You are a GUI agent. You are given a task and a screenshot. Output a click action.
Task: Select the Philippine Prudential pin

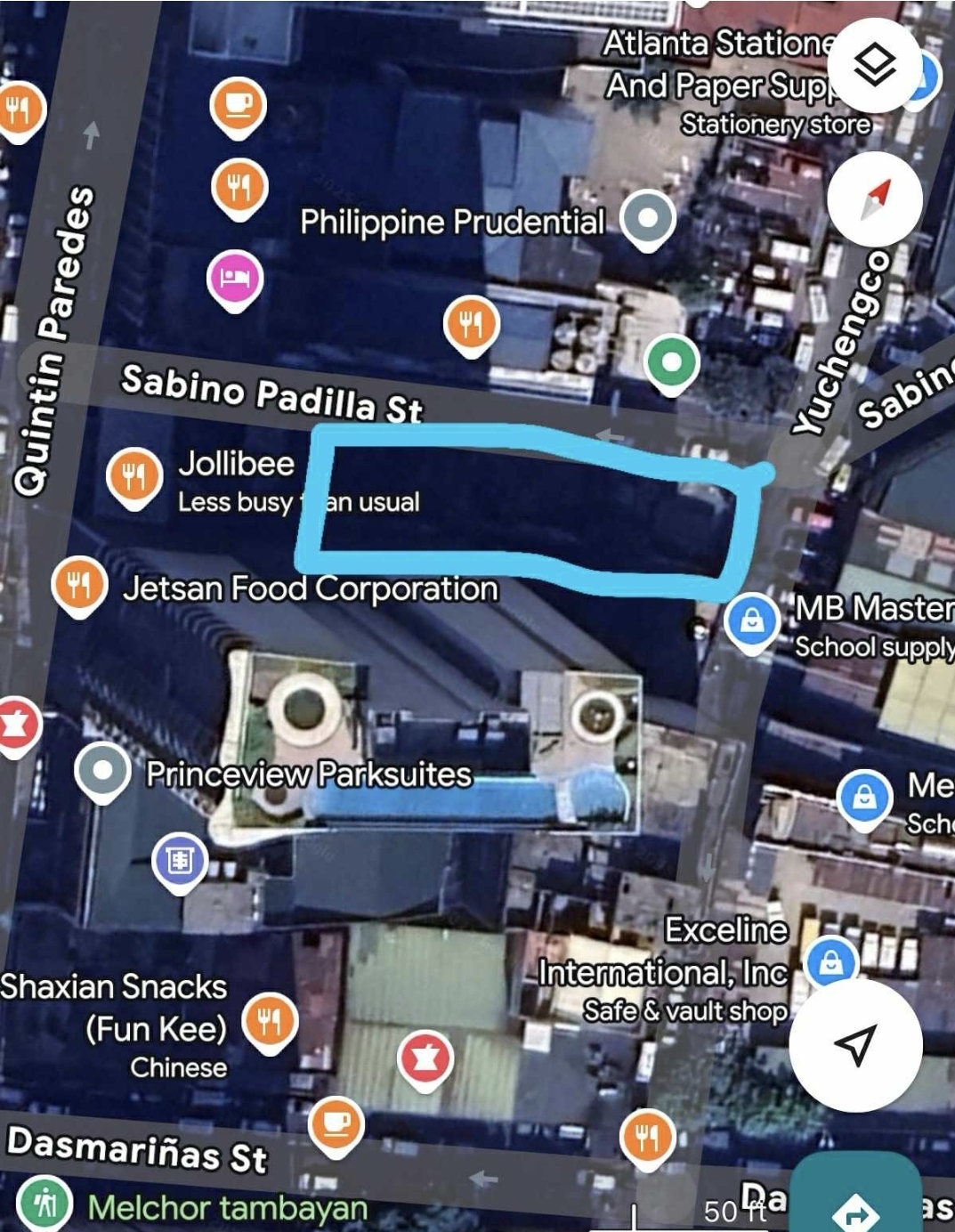(648, 217)
